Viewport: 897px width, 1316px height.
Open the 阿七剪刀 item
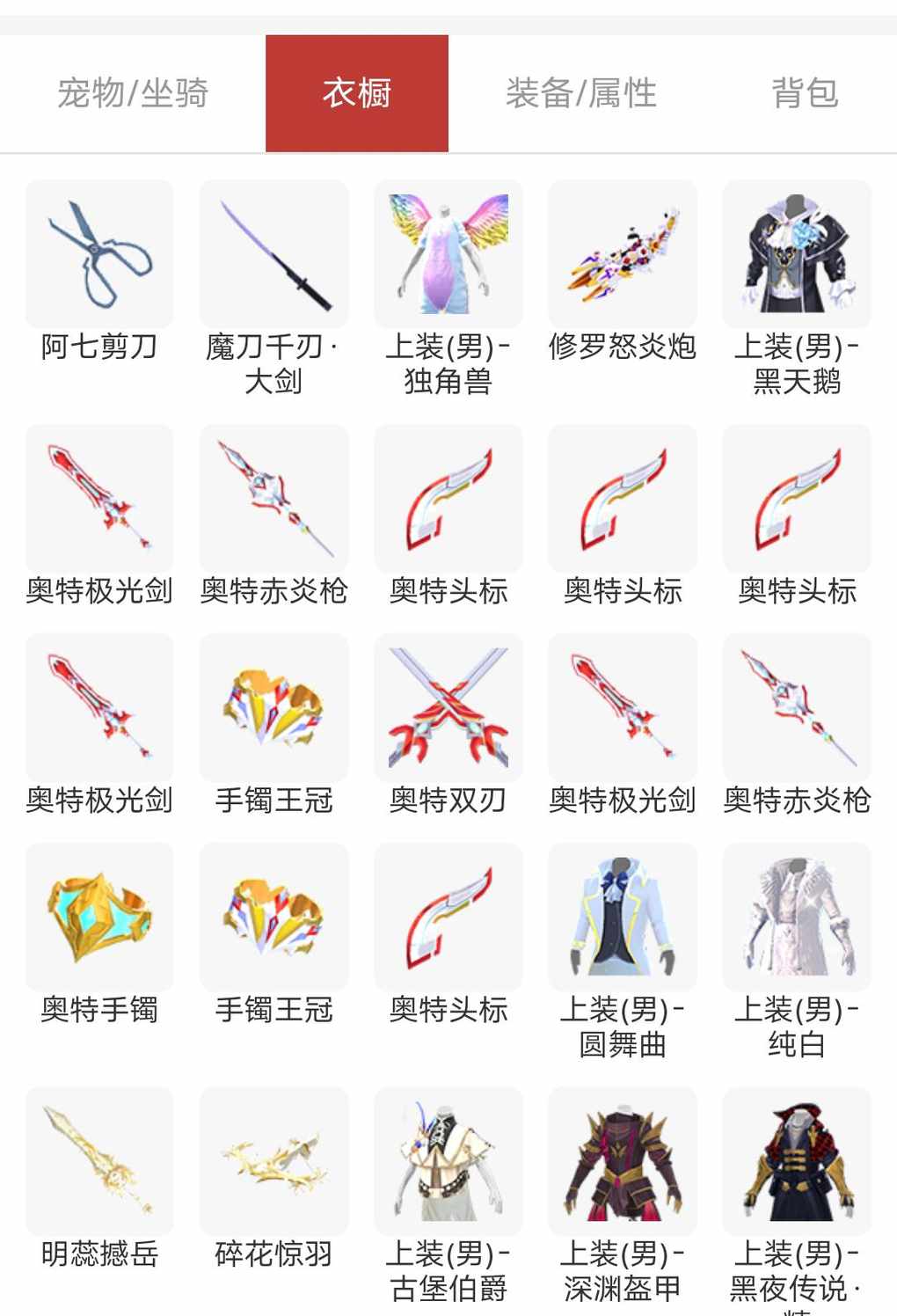coord(99,255)
